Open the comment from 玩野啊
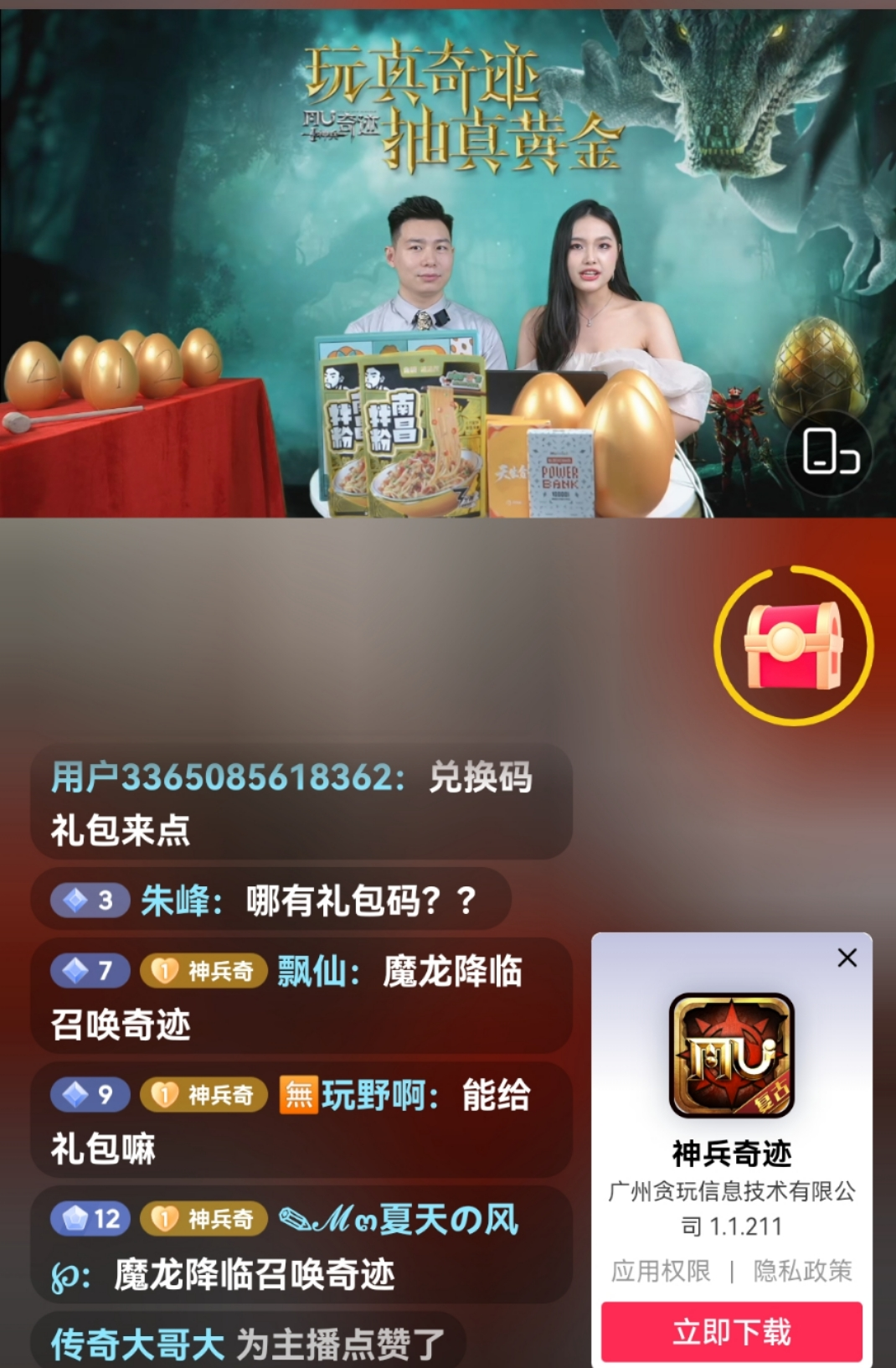Image resolution: width=896 pixels, height=1368 pixels. pos(301,1120)
